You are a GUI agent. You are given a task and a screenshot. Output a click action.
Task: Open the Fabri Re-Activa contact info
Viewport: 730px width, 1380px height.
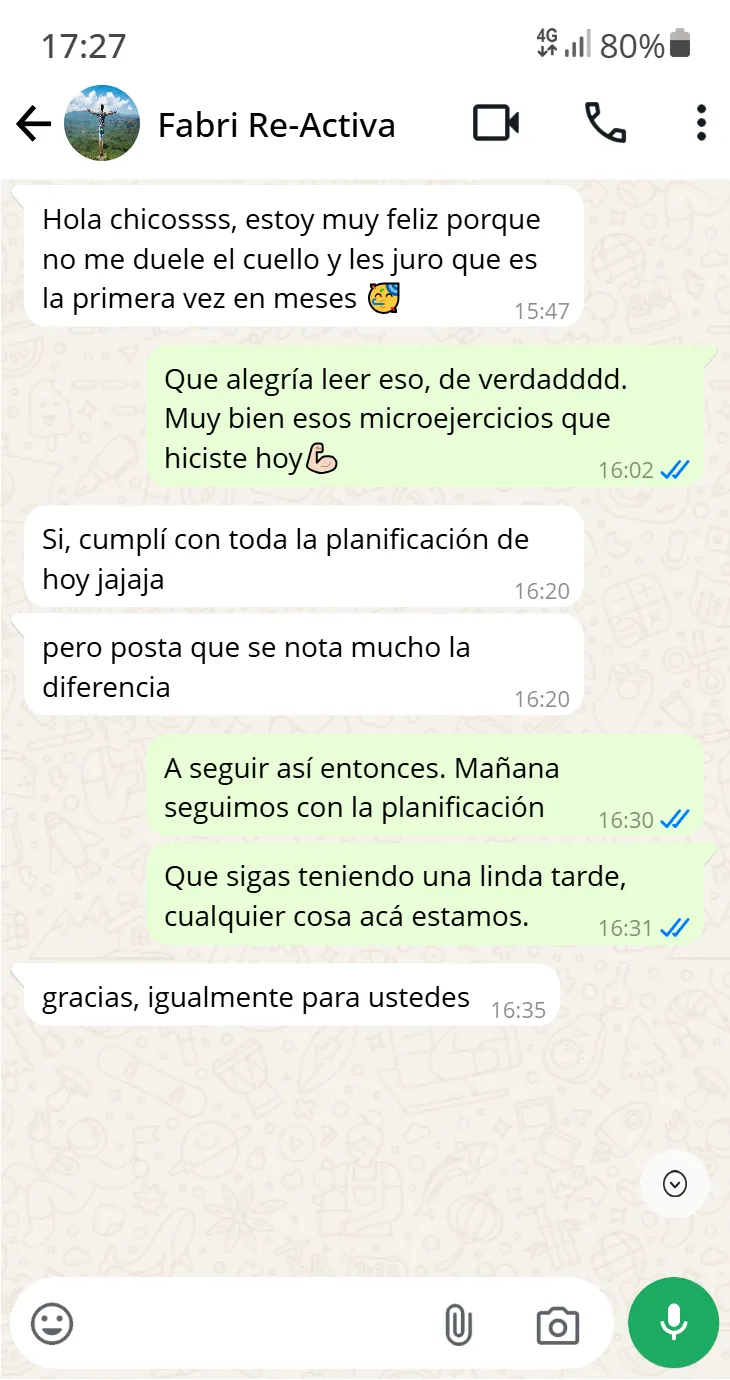[x=277, y=125]
